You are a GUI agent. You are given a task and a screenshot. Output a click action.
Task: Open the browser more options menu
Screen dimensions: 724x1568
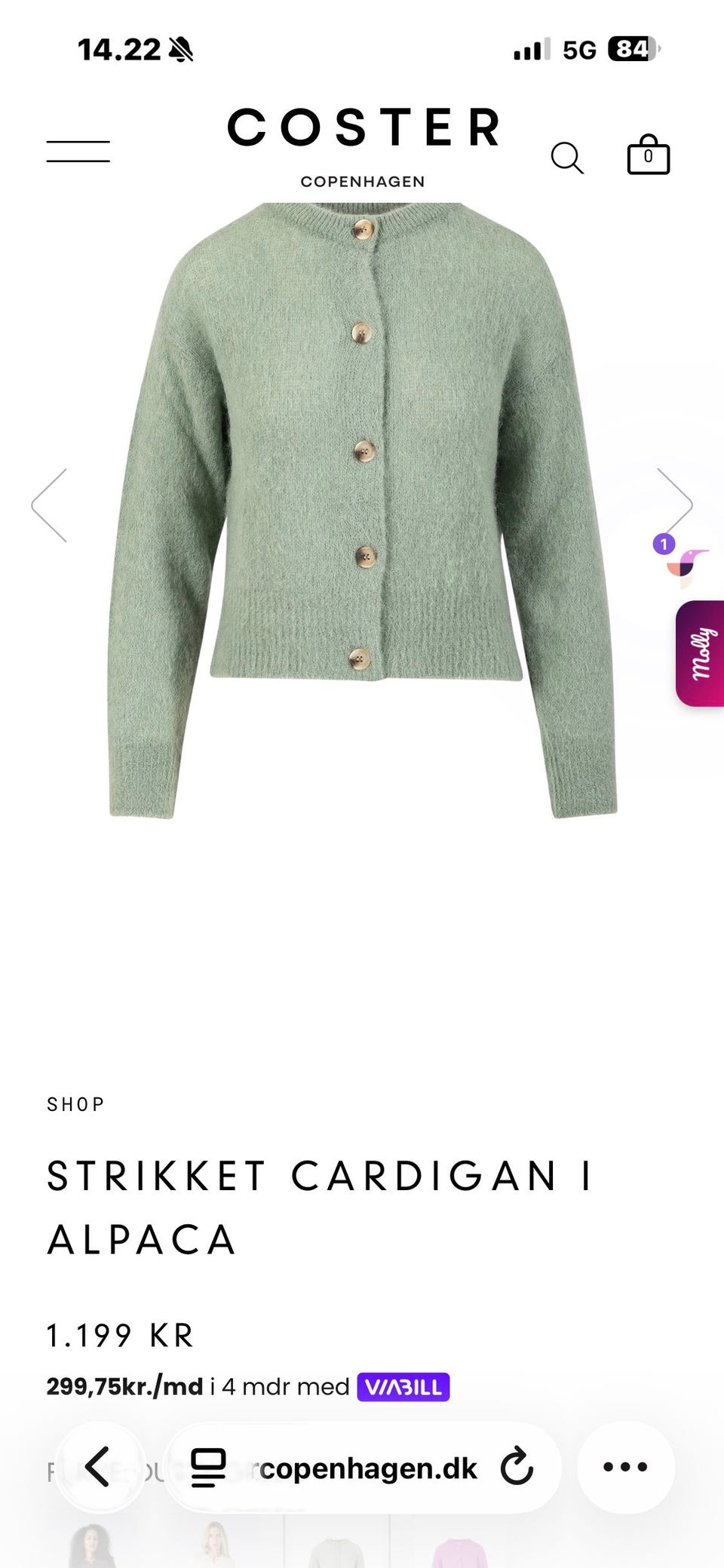point(625,1467)
